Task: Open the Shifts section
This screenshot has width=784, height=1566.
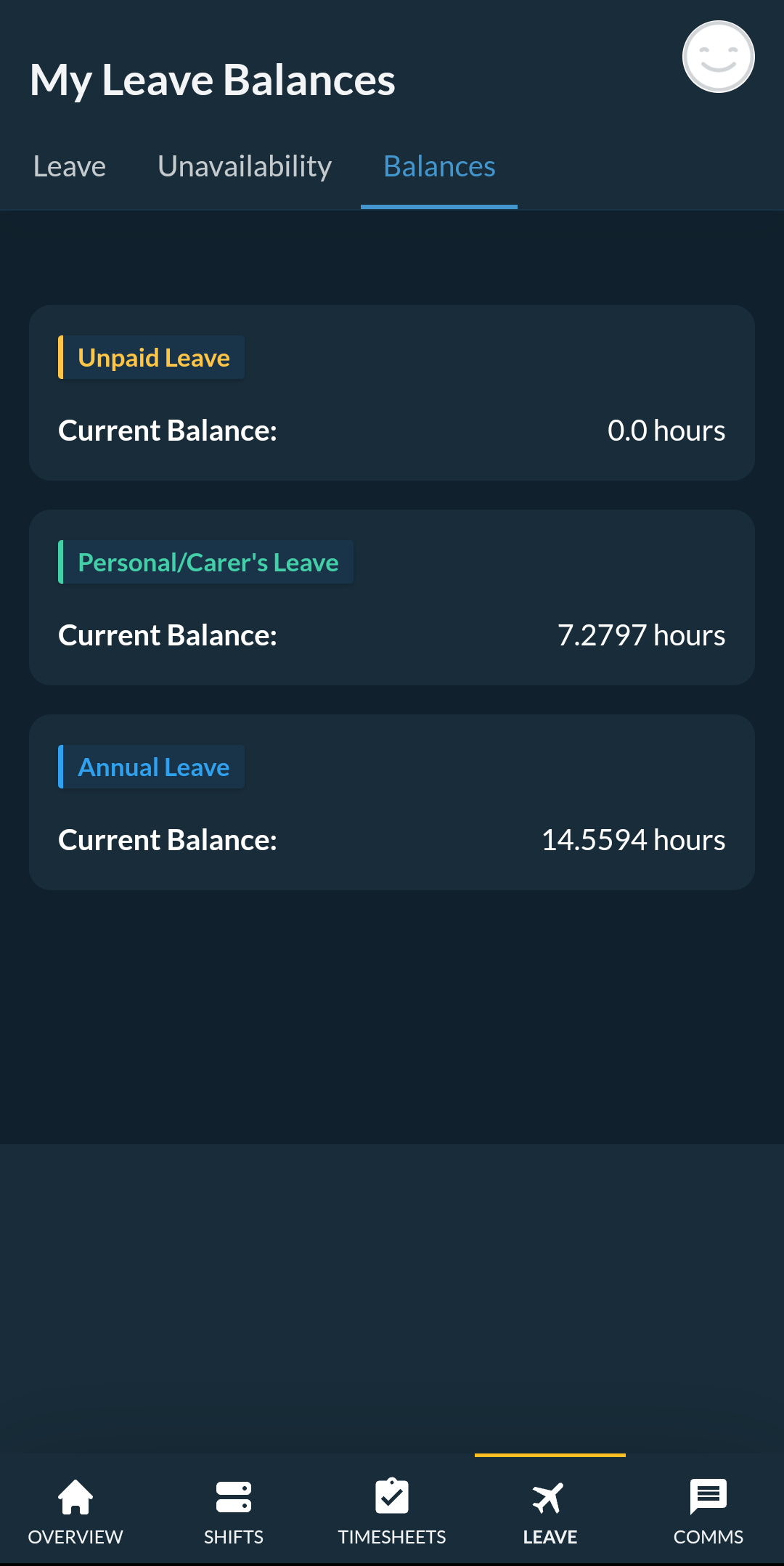Action: coord(234,1510)
